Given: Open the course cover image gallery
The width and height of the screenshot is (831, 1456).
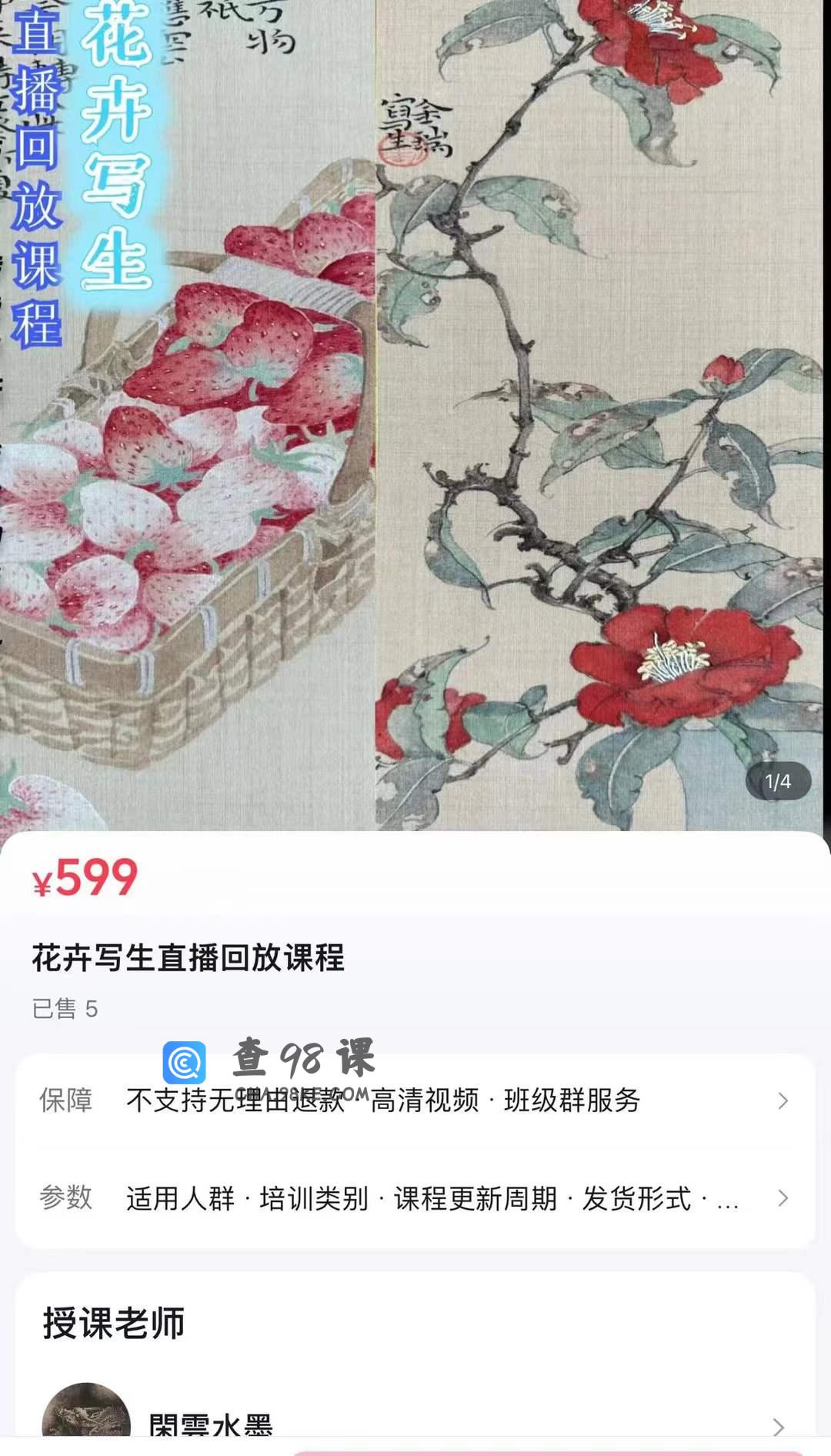Looking at the screenshot, I should [x=415, y=416].
